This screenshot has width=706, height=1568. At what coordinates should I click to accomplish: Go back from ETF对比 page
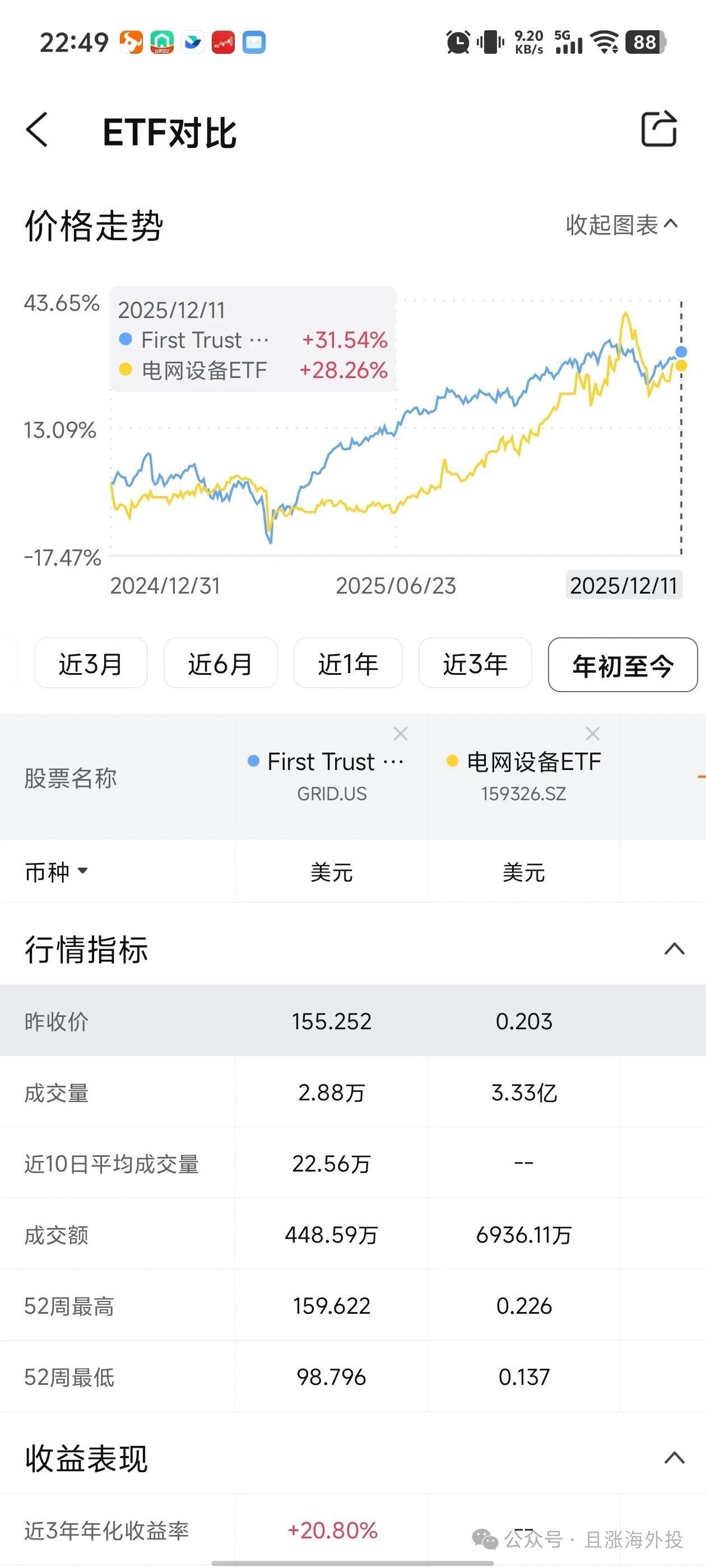(x=37, y=130)
